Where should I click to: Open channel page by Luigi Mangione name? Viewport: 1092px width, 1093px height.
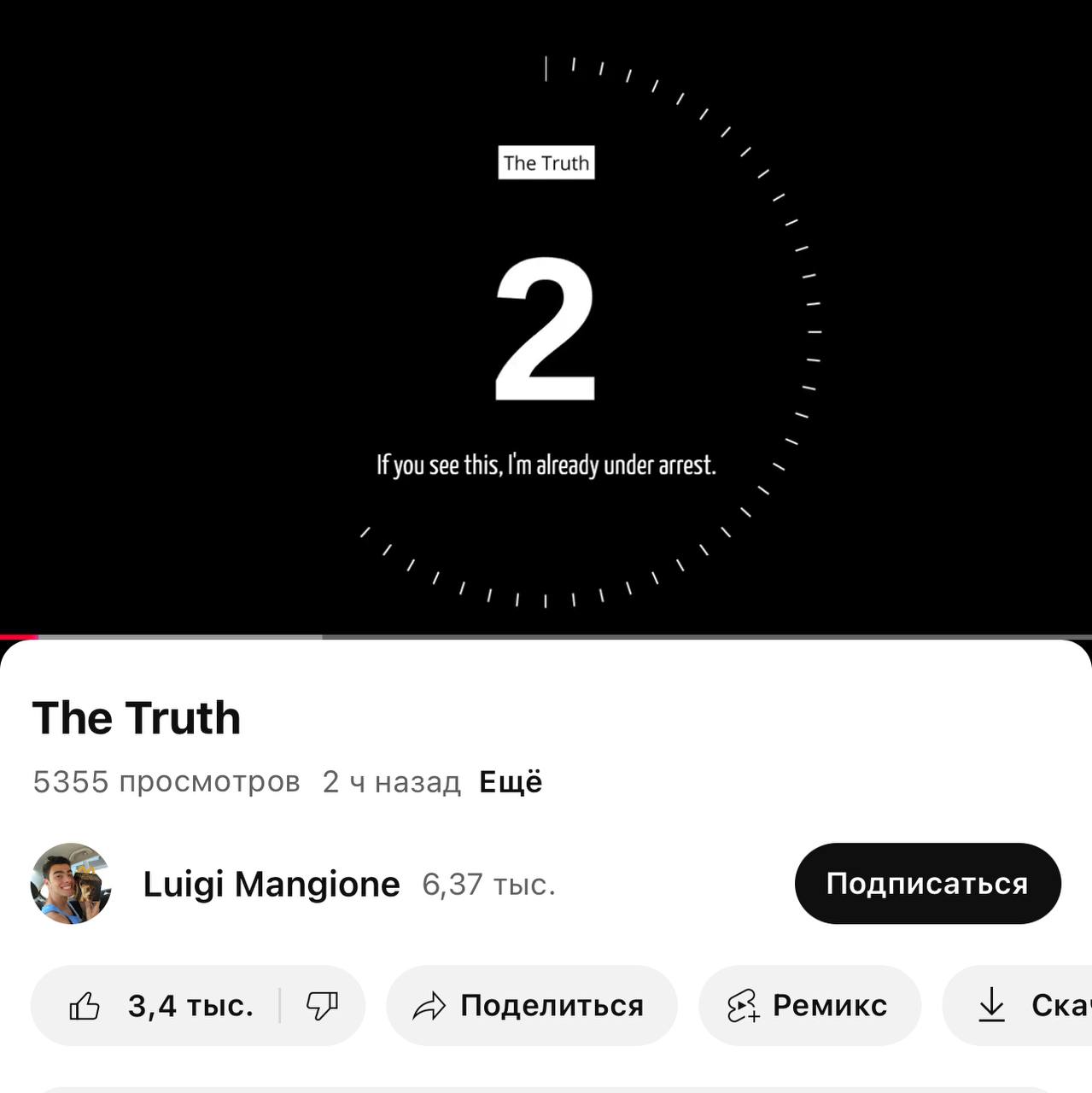272,885
